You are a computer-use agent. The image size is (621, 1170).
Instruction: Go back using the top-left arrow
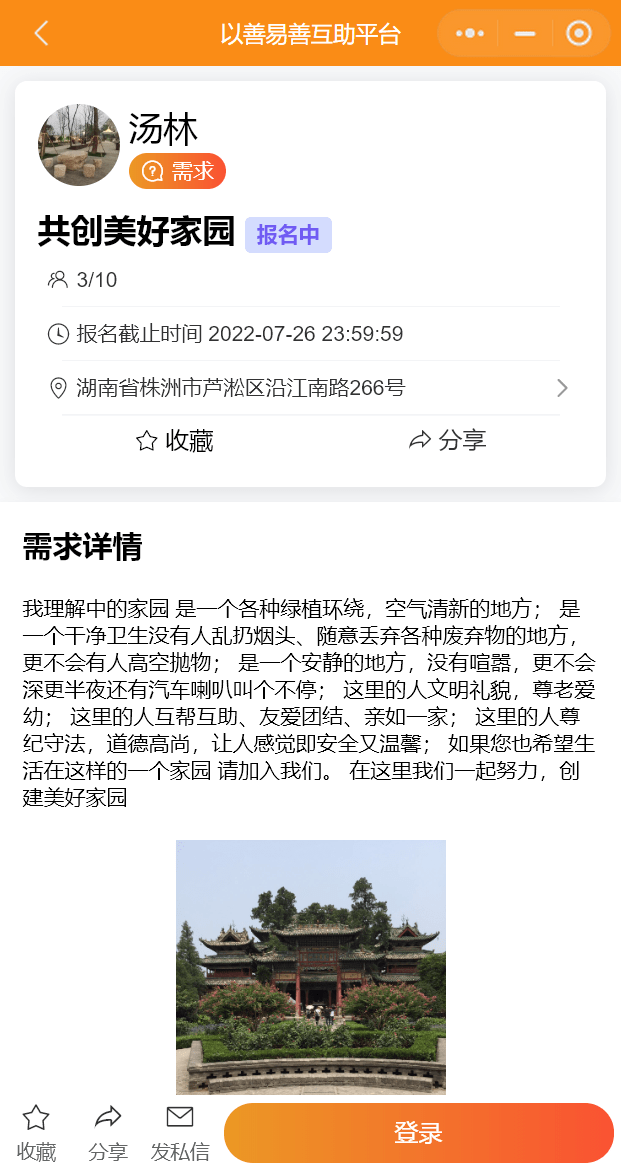[41, 34]
